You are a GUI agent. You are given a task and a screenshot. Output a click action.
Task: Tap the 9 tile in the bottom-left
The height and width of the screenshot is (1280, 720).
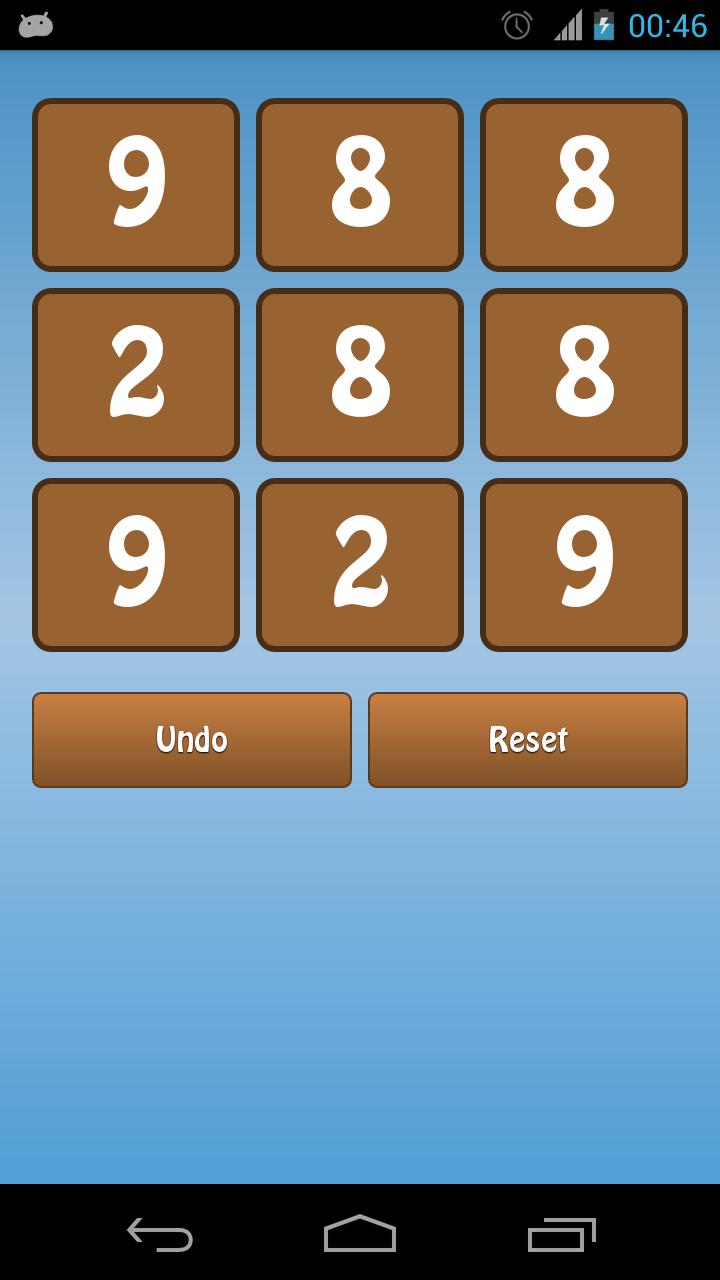click(135, 564)
